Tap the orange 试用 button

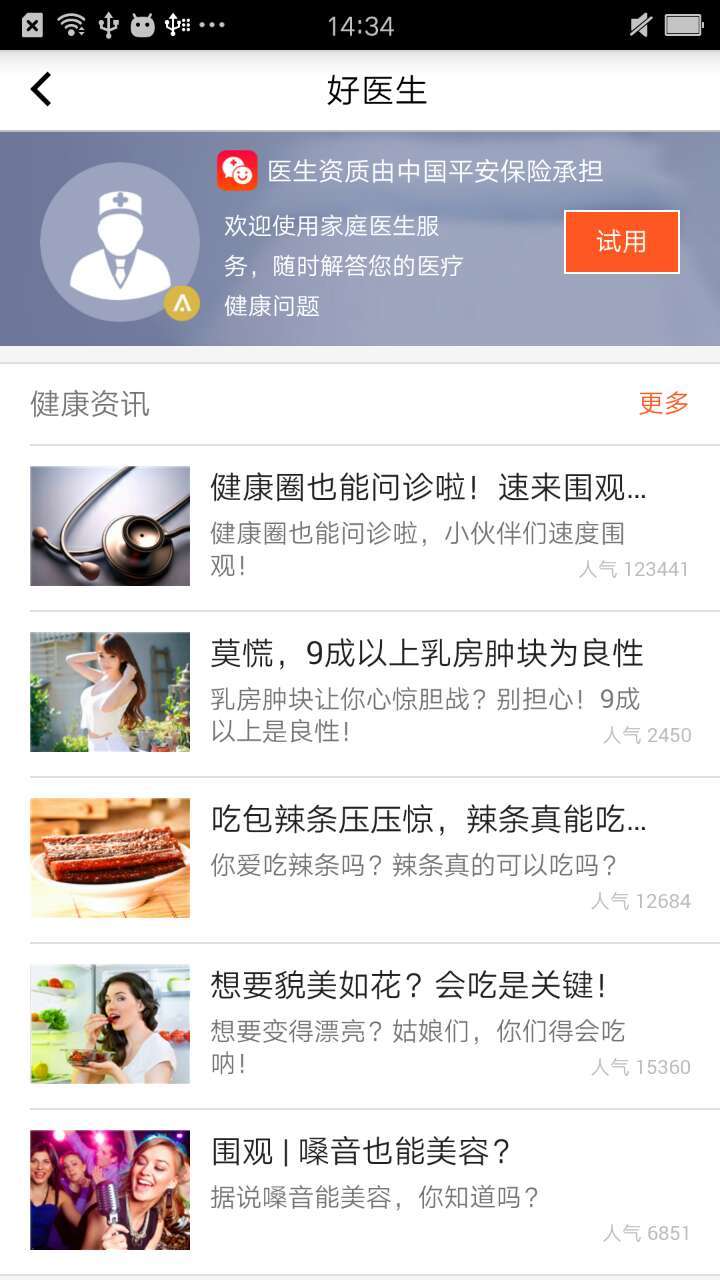[x=621, y=242]
